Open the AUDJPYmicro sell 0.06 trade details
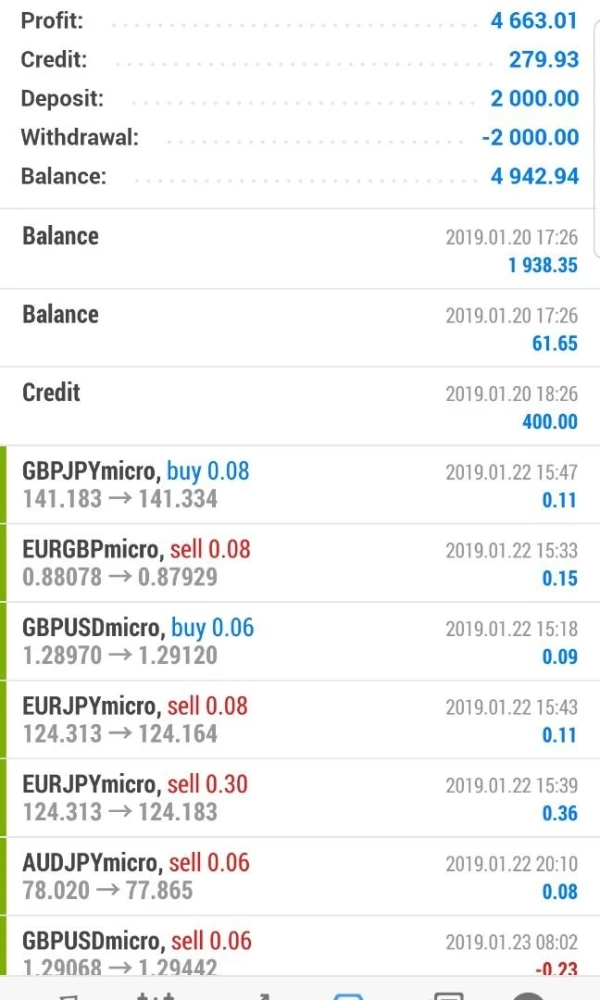Viewport: 600px width, 1000px height. [300, 876]
